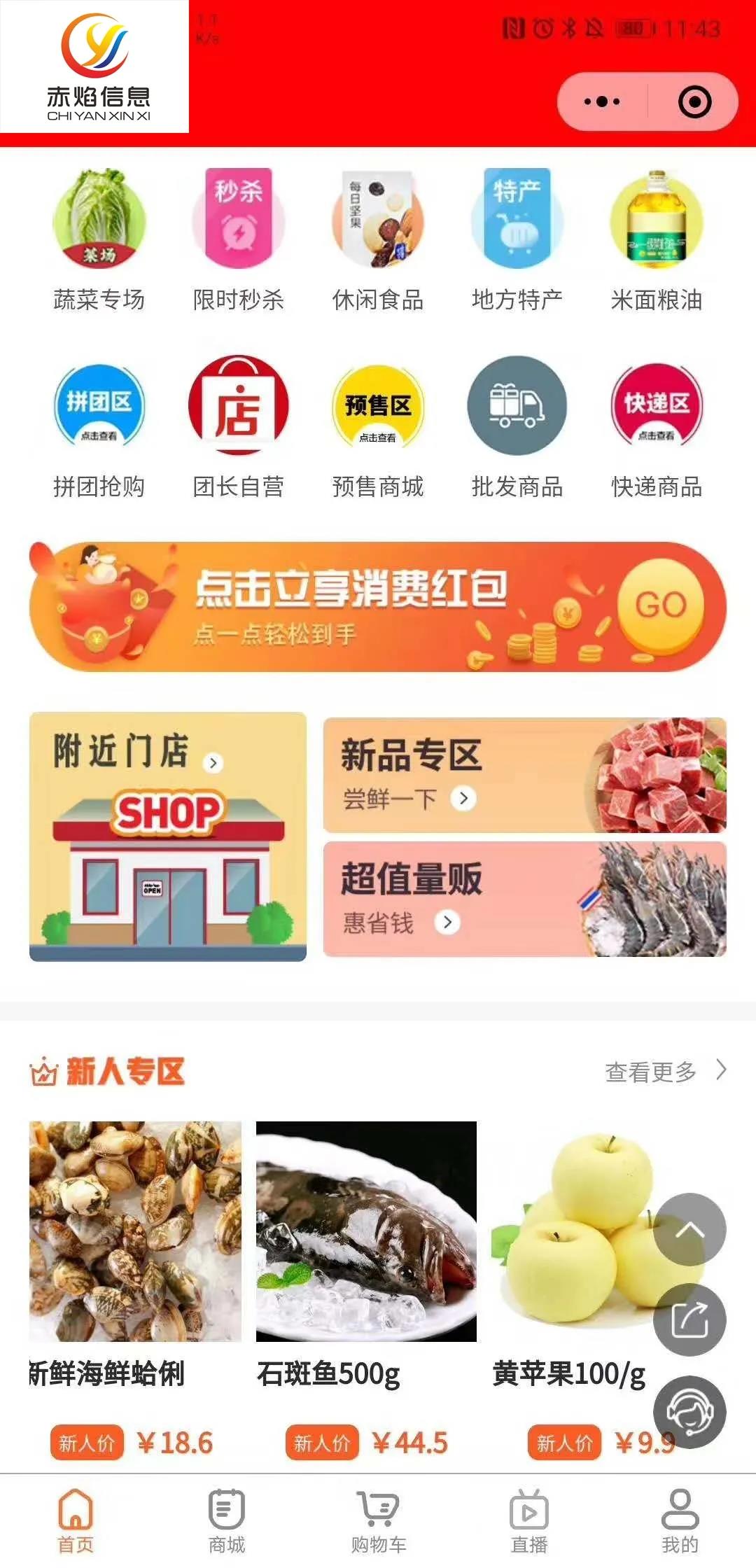Open 新品专区 new products card
The width and height of the screenshot is (756, 1568).
tap(524, 775)
